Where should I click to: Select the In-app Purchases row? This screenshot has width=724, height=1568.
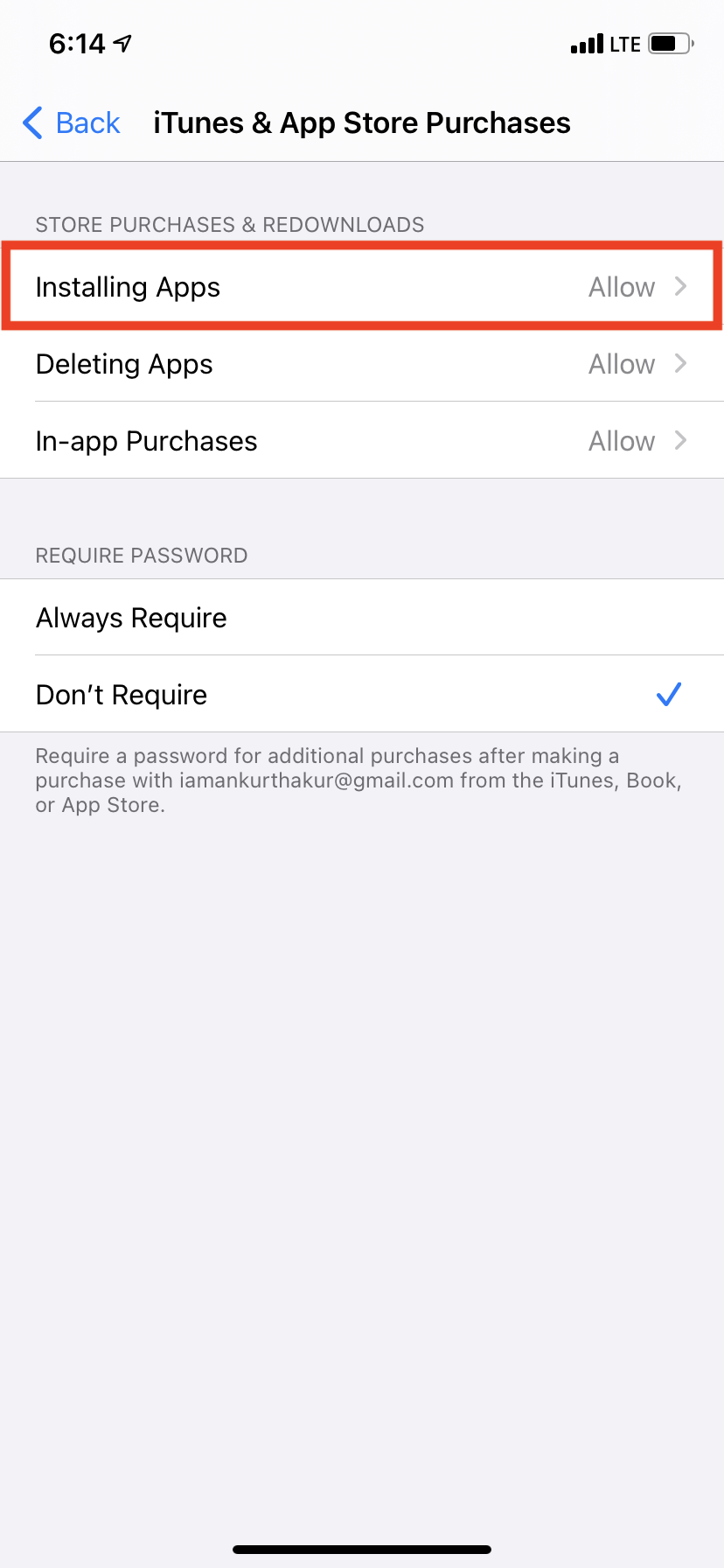pyautogui.click(x=362, y=440)
